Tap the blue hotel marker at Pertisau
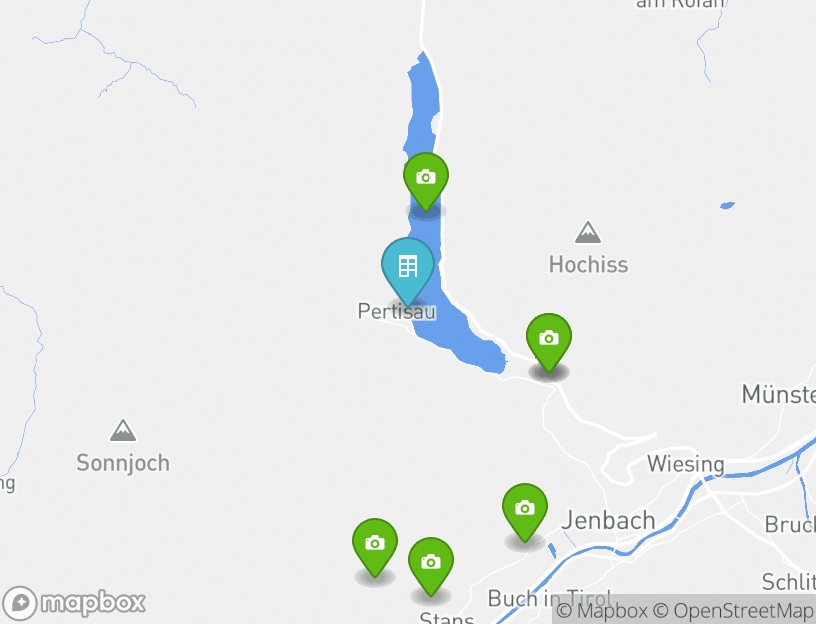This screenshot has height=624, width=816. click(x=407, y=267)
